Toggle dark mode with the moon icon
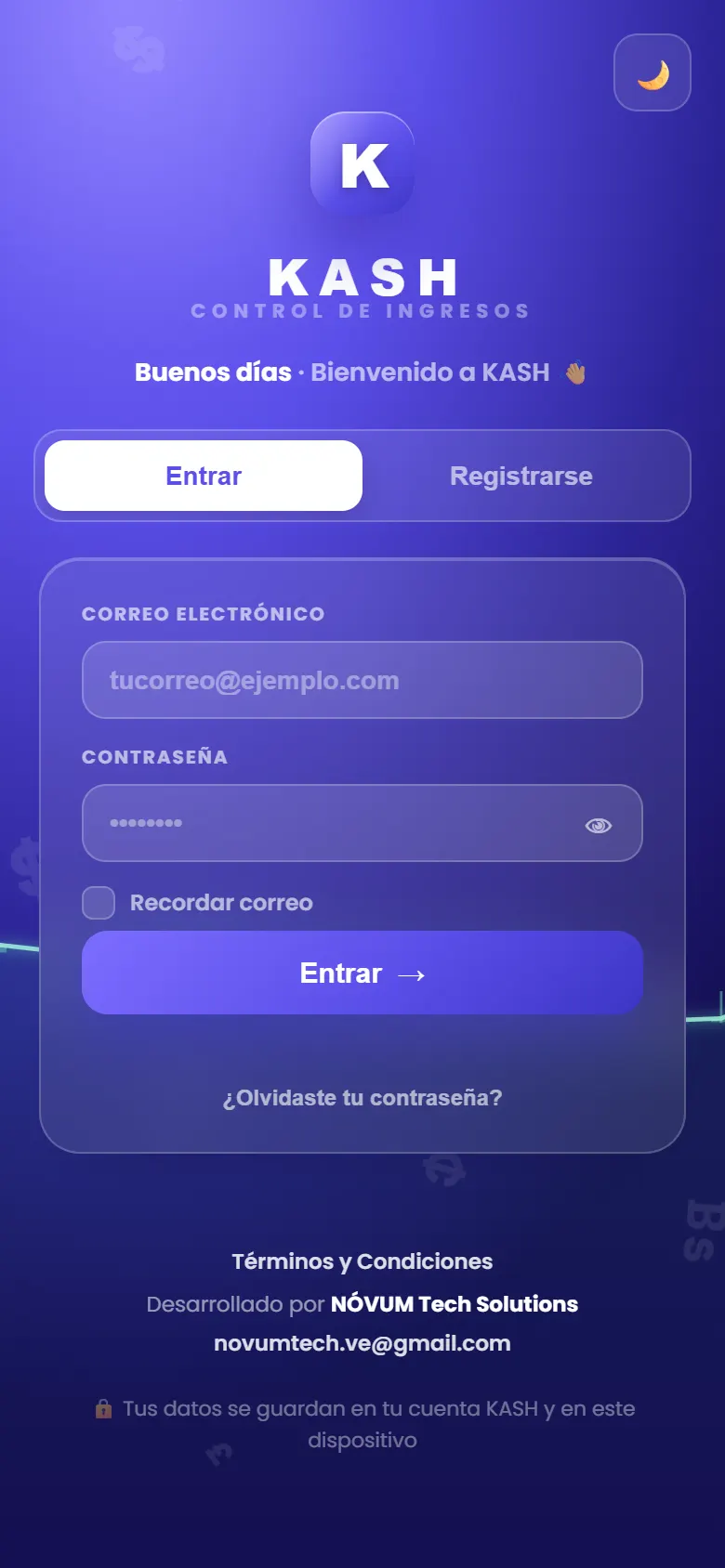 click(x=652, y=72)
